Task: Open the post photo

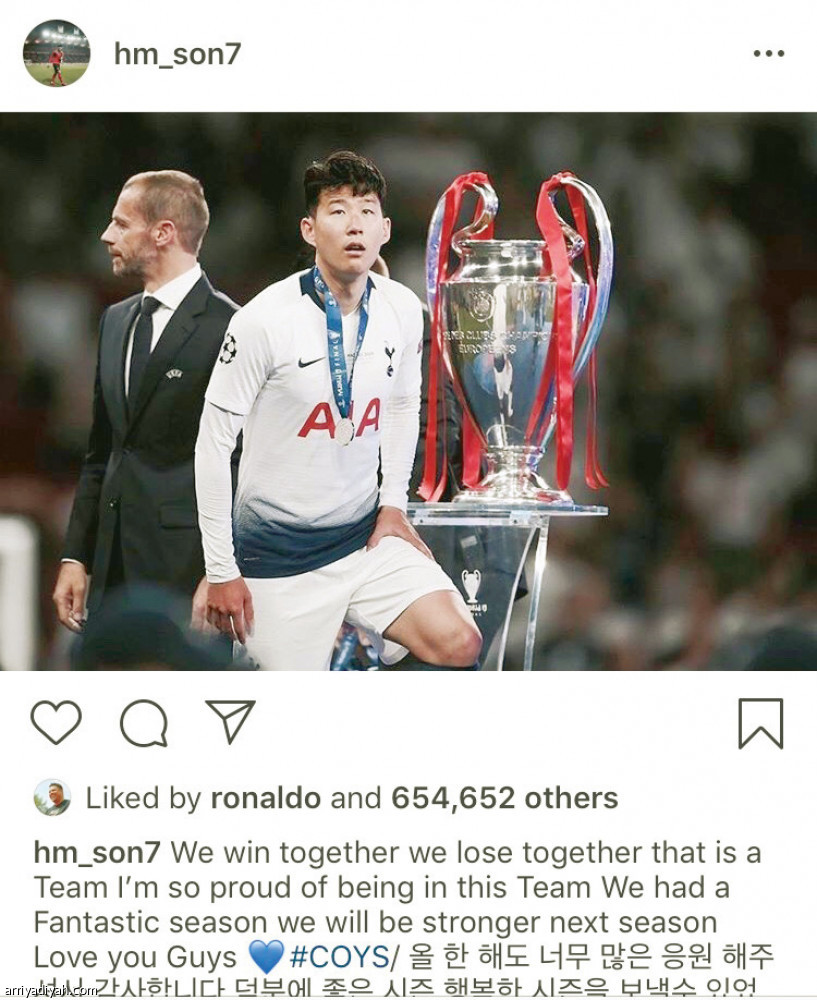Action: (408, 390)
